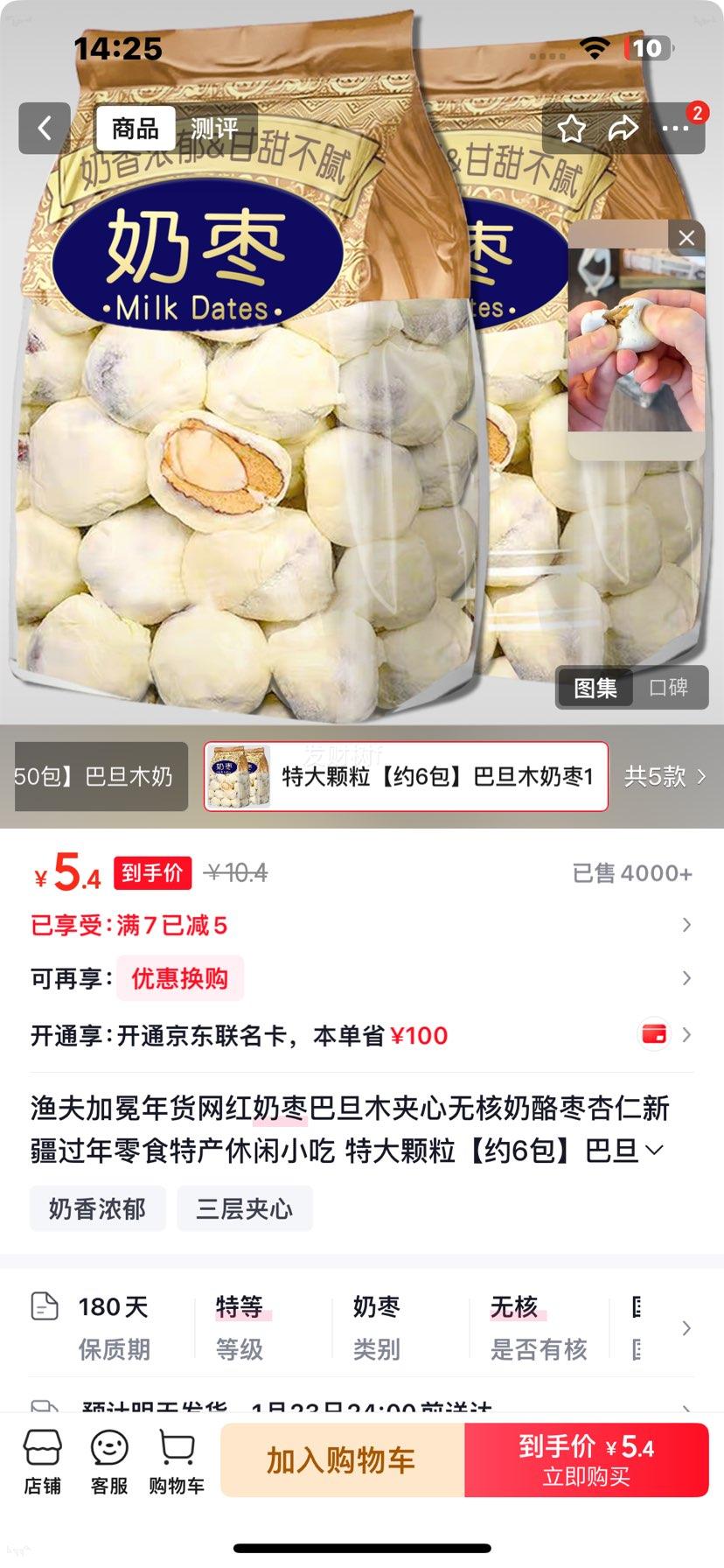Go back using the arrow icon

(45, 129)
